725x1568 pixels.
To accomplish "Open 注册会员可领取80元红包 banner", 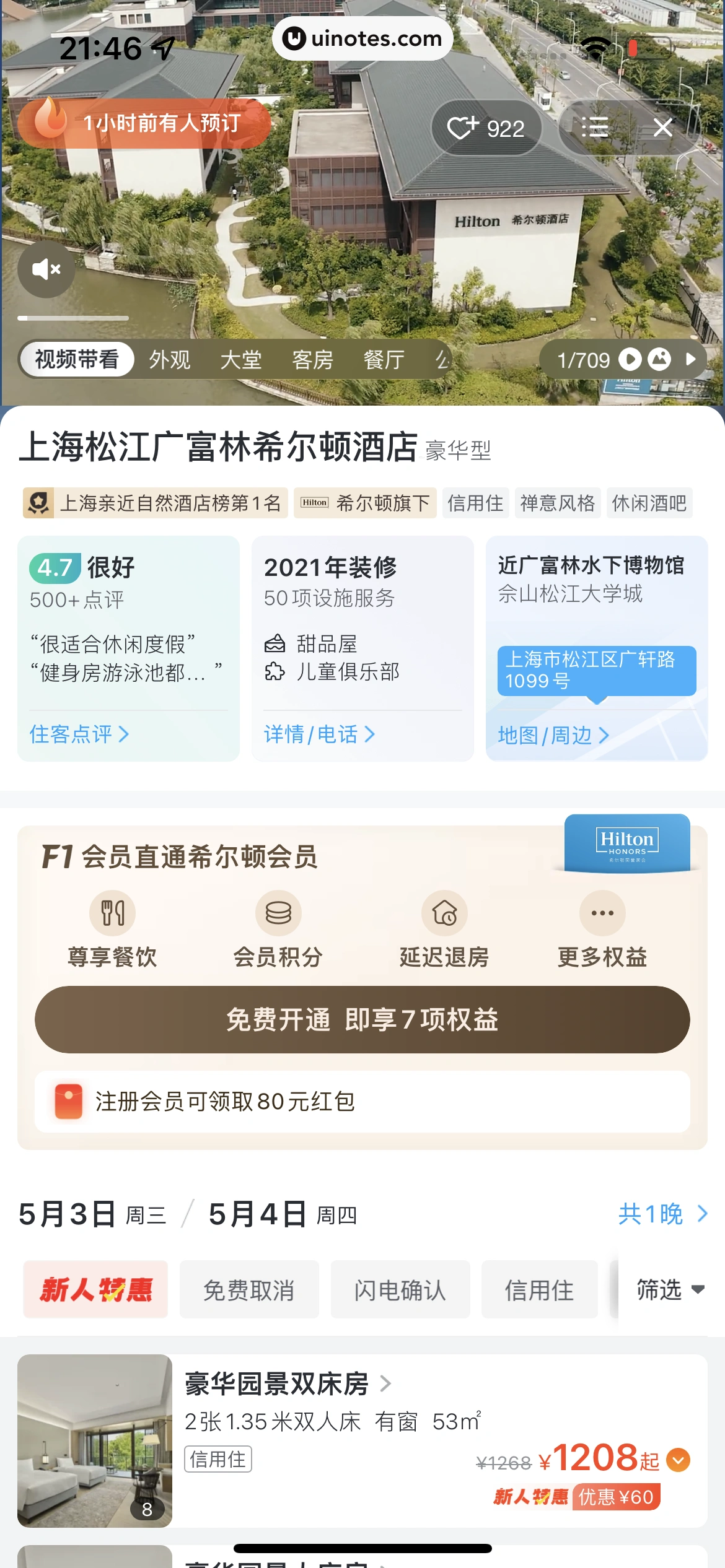I will (362, 1102).
